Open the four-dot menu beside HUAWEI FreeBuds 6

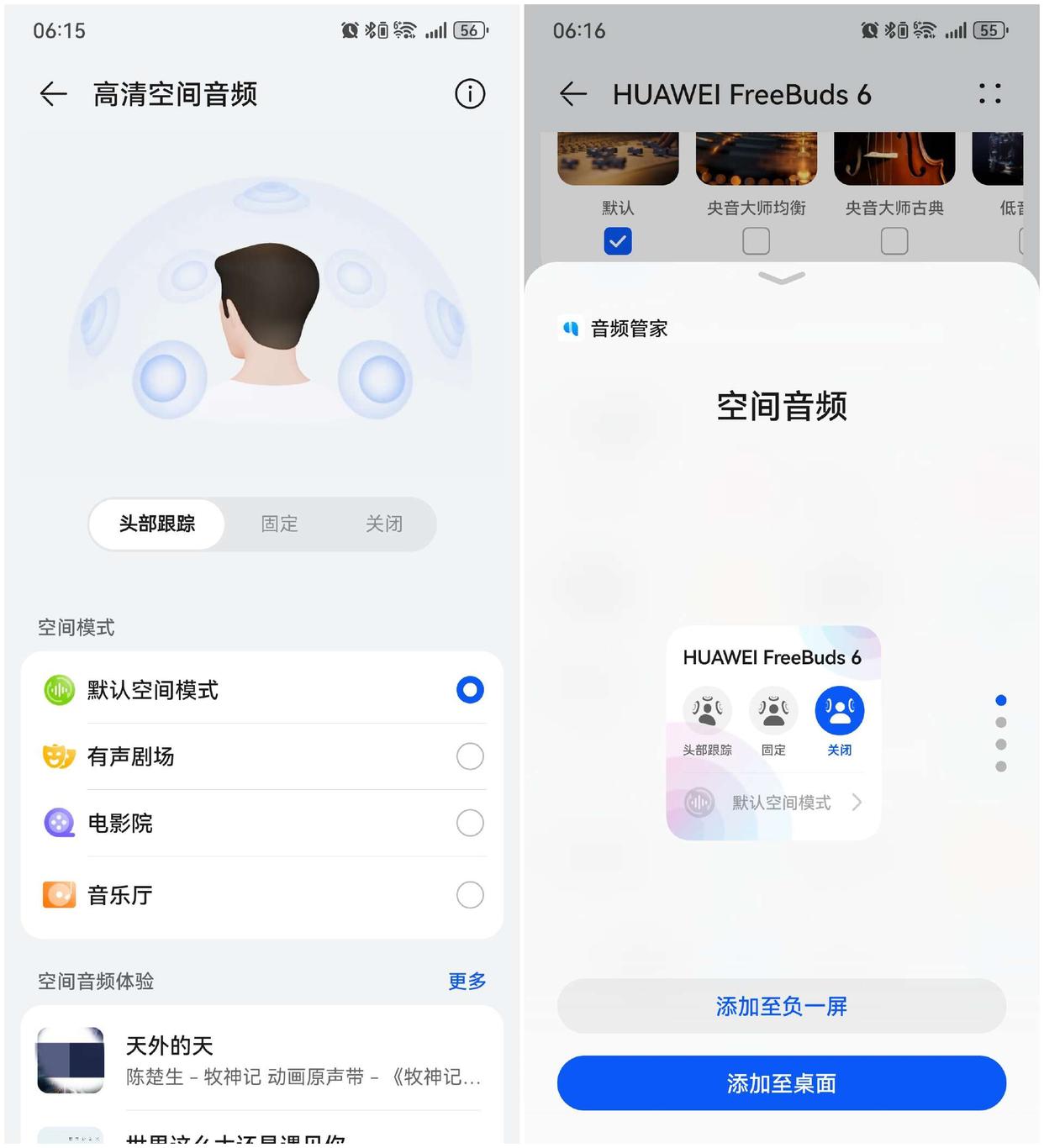coord(990,94)
